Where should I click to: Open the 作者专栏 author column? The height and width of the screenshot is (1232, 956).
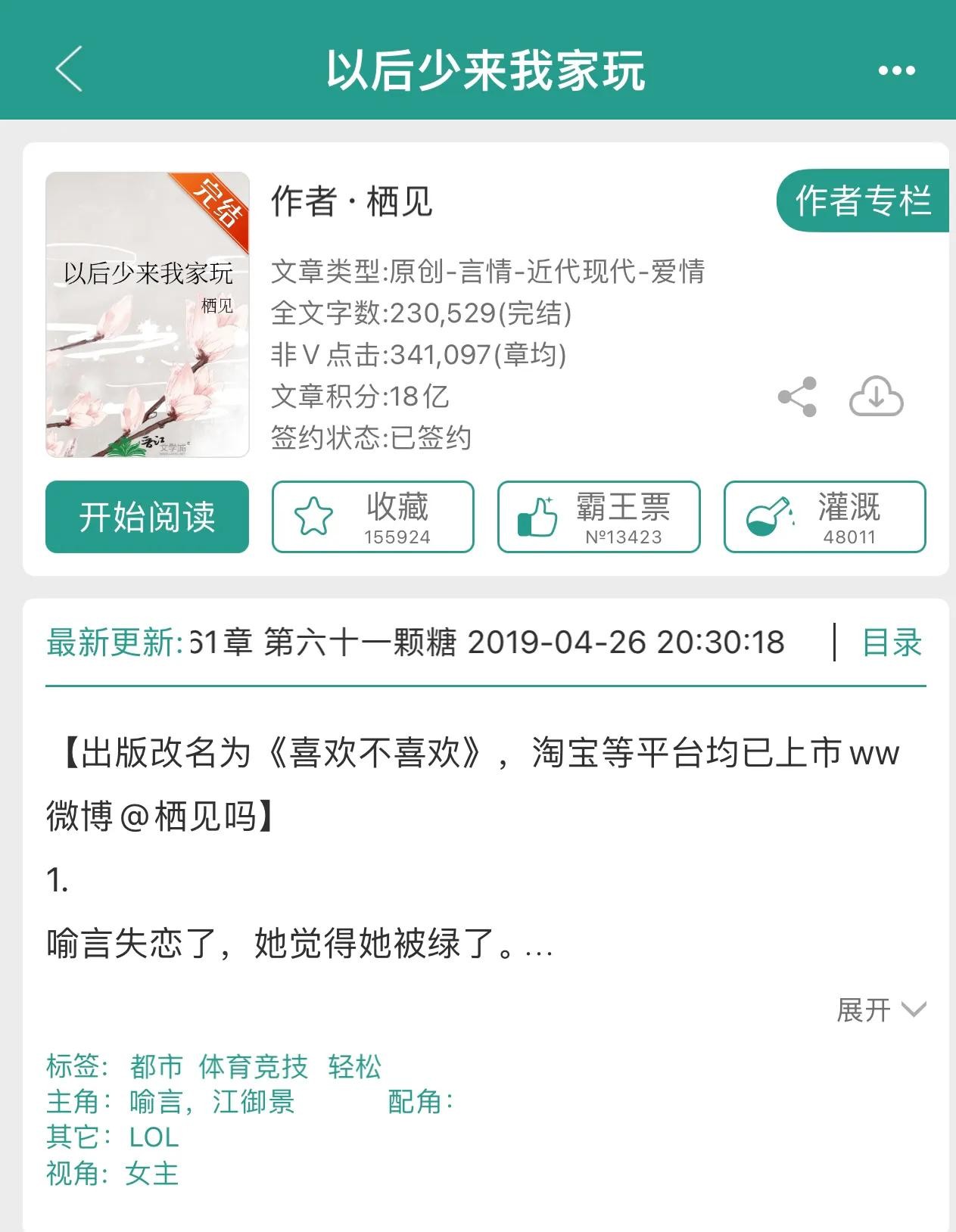point(862,201)
